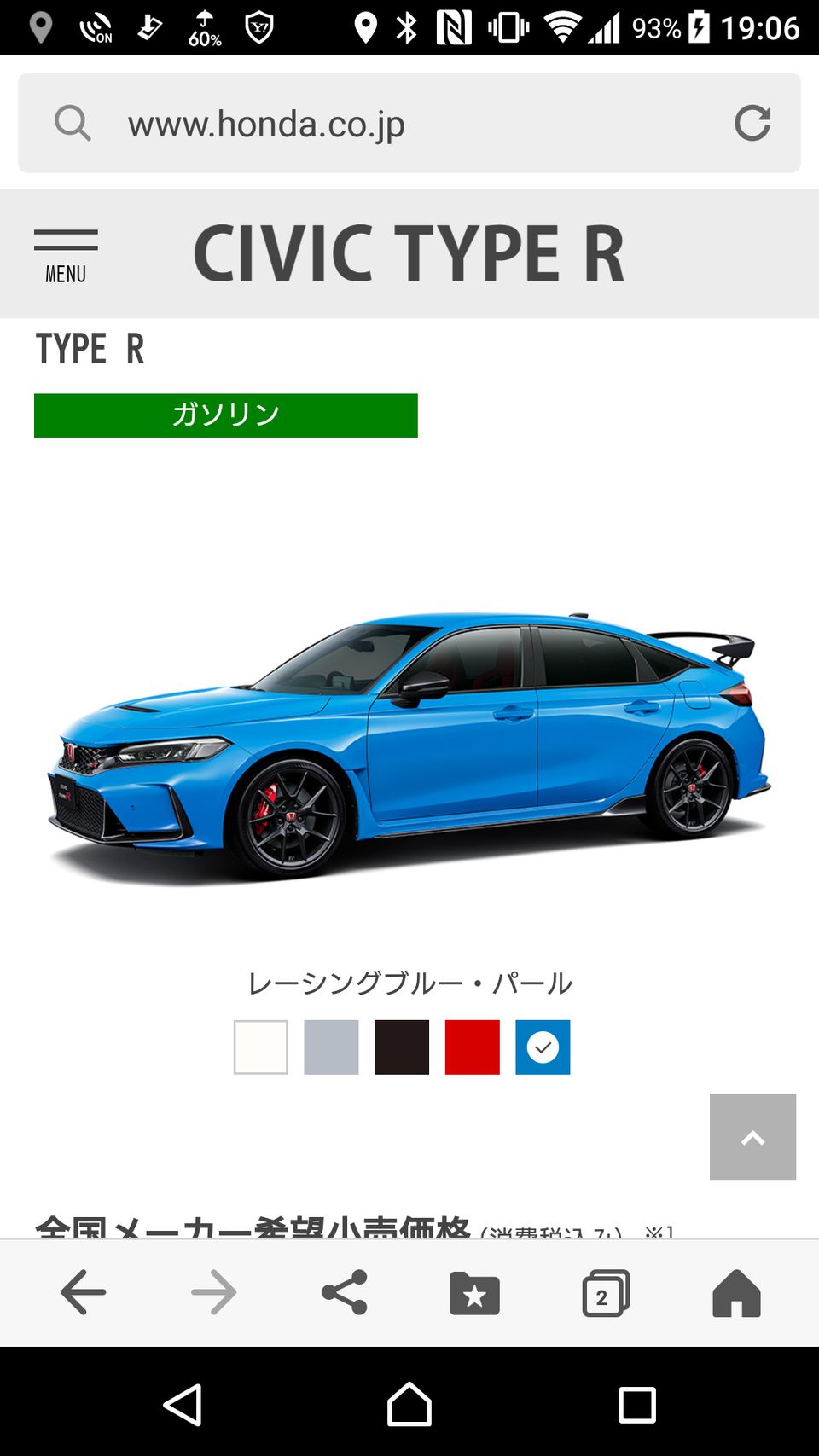Select the red color swatch
819x1456 pixels.
(x=473, y=1047)
